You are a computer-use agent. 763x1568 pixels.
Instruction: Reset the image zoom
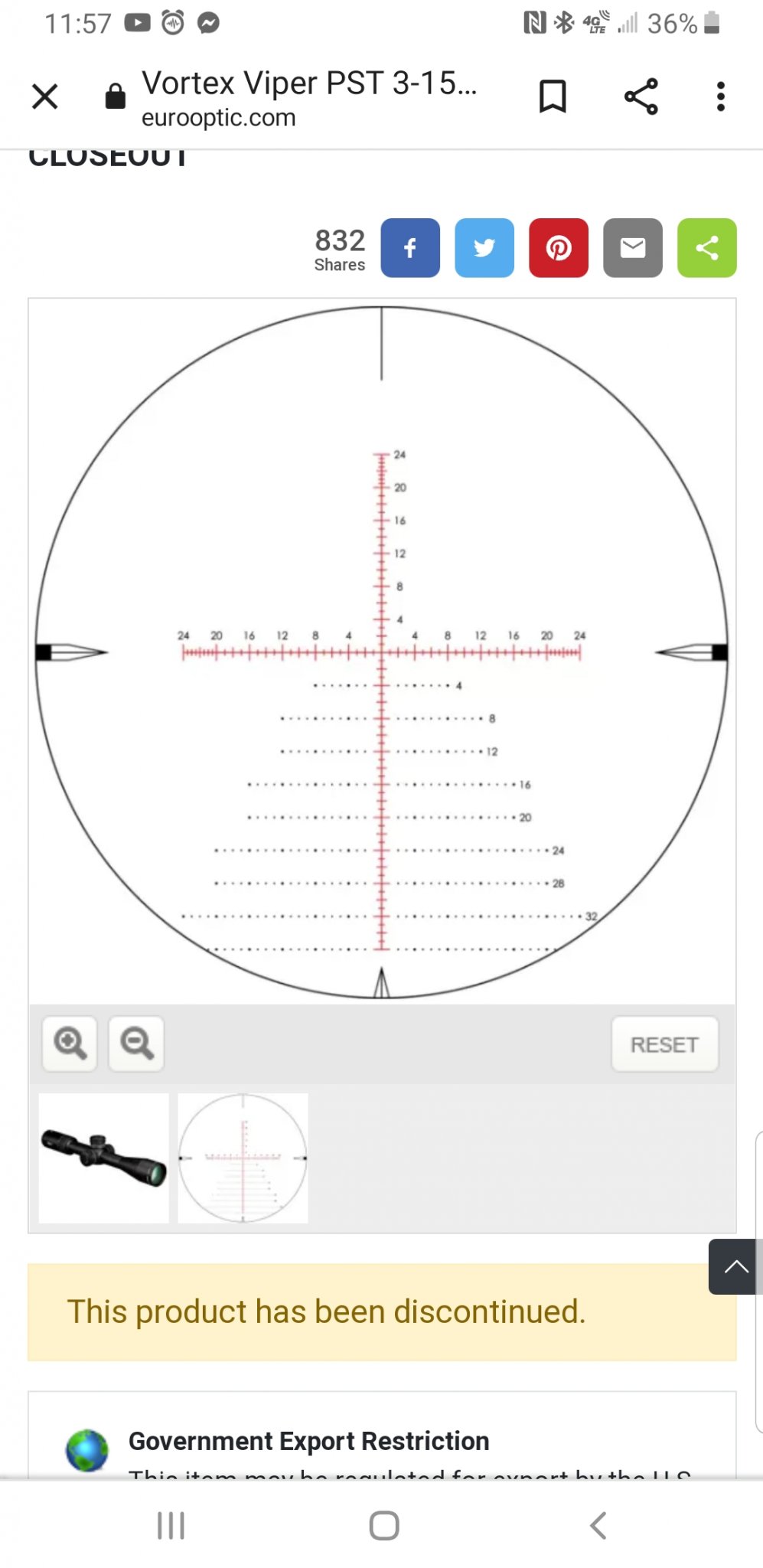664,1044
